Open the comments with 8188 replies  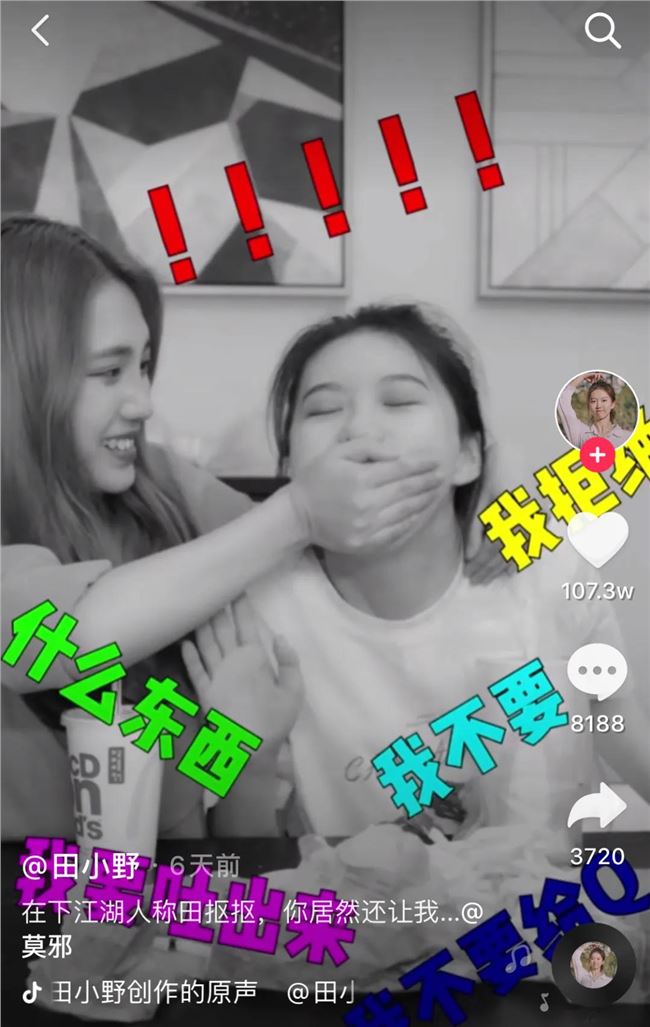point(597,672)
